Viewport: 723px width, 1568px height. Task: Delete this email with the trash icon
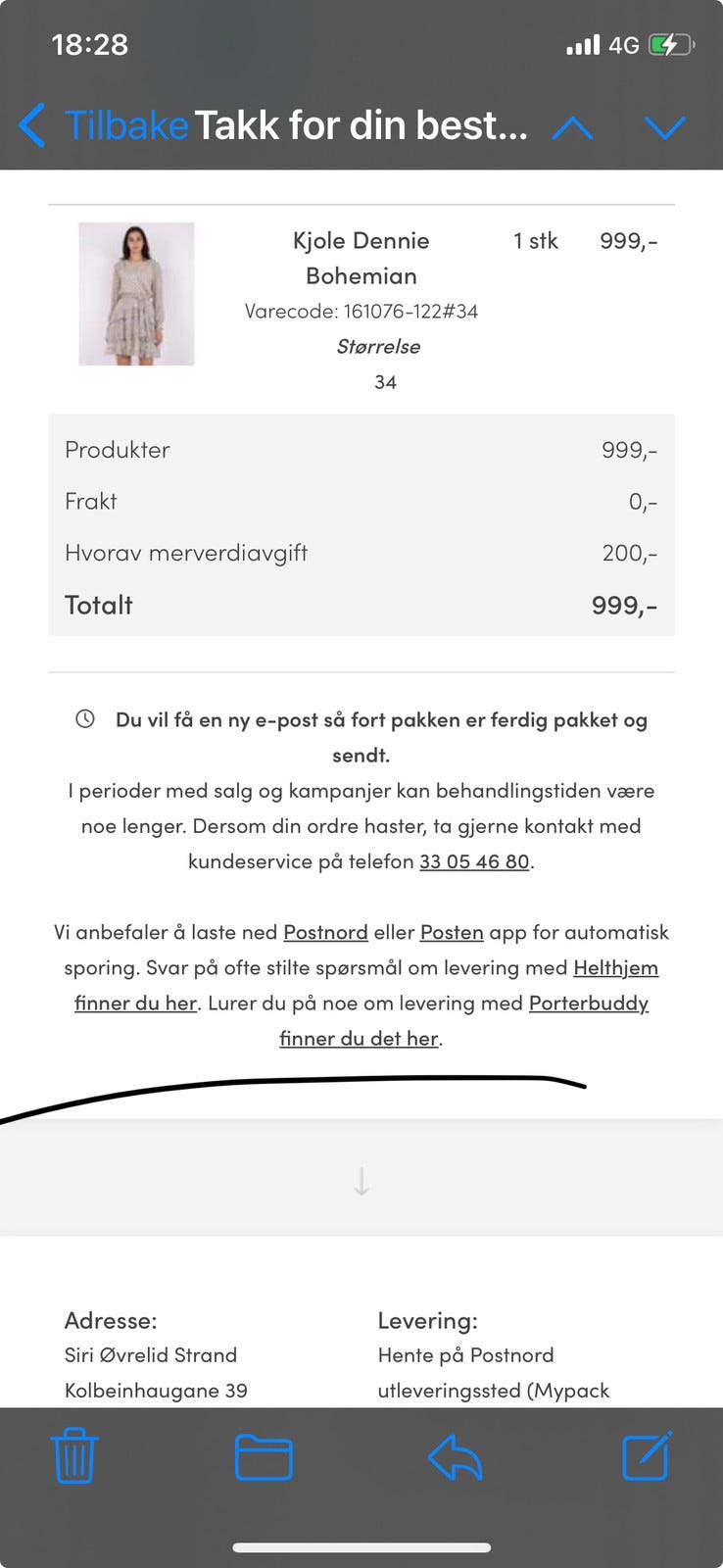(x=74, y=1457)
